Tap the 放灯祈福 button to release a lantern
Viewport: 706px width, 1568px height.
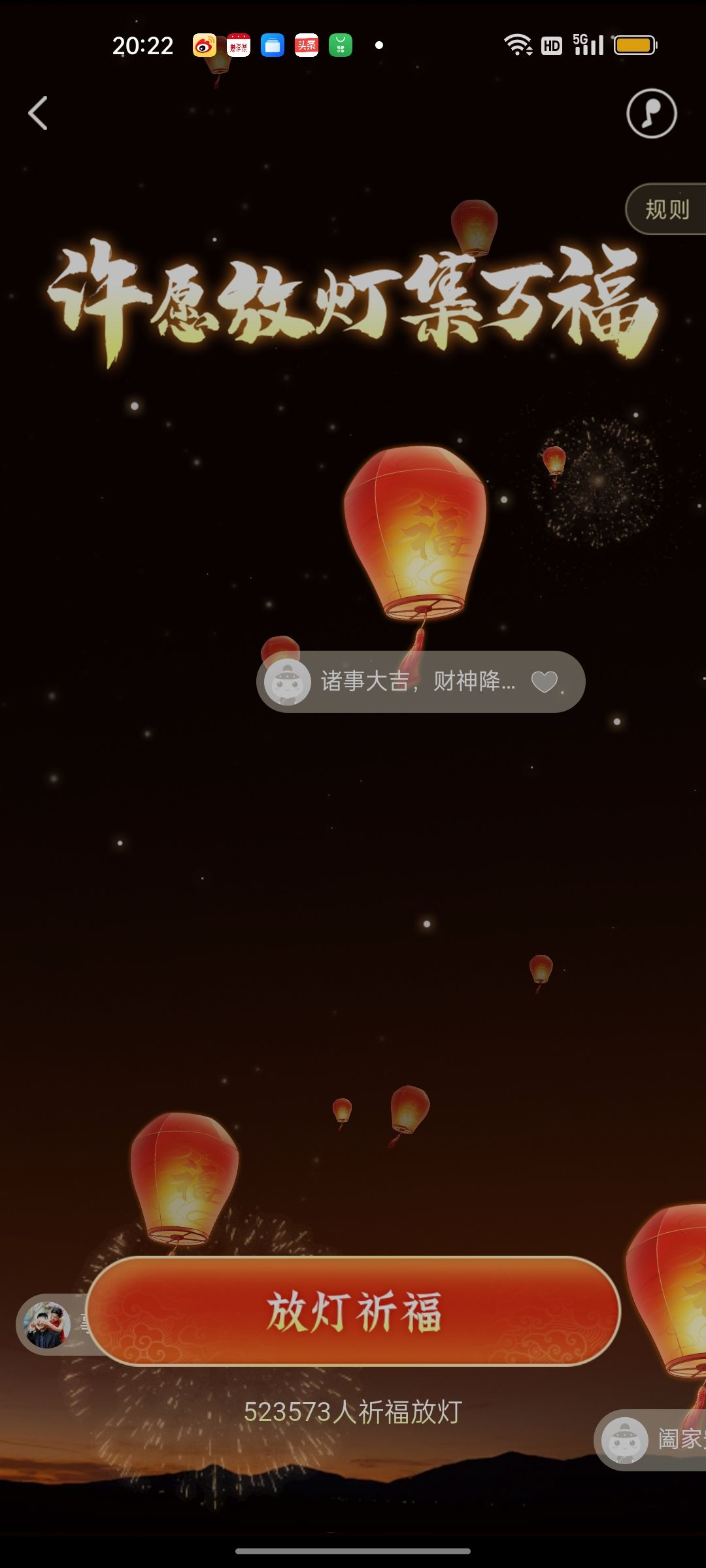pos(353,1311)
